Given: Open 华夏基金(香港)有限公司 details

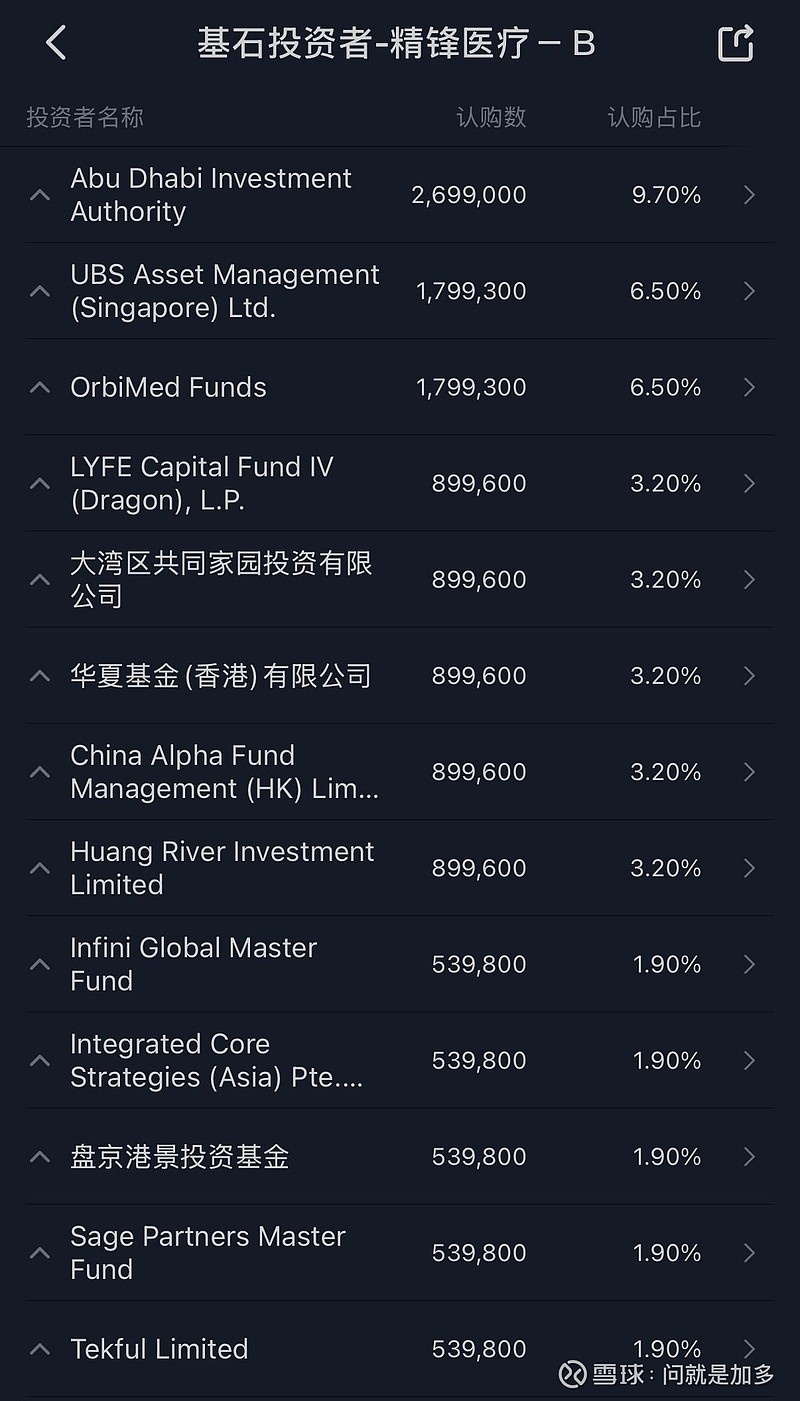Looking at the screenshot, I should click(220, 675).
